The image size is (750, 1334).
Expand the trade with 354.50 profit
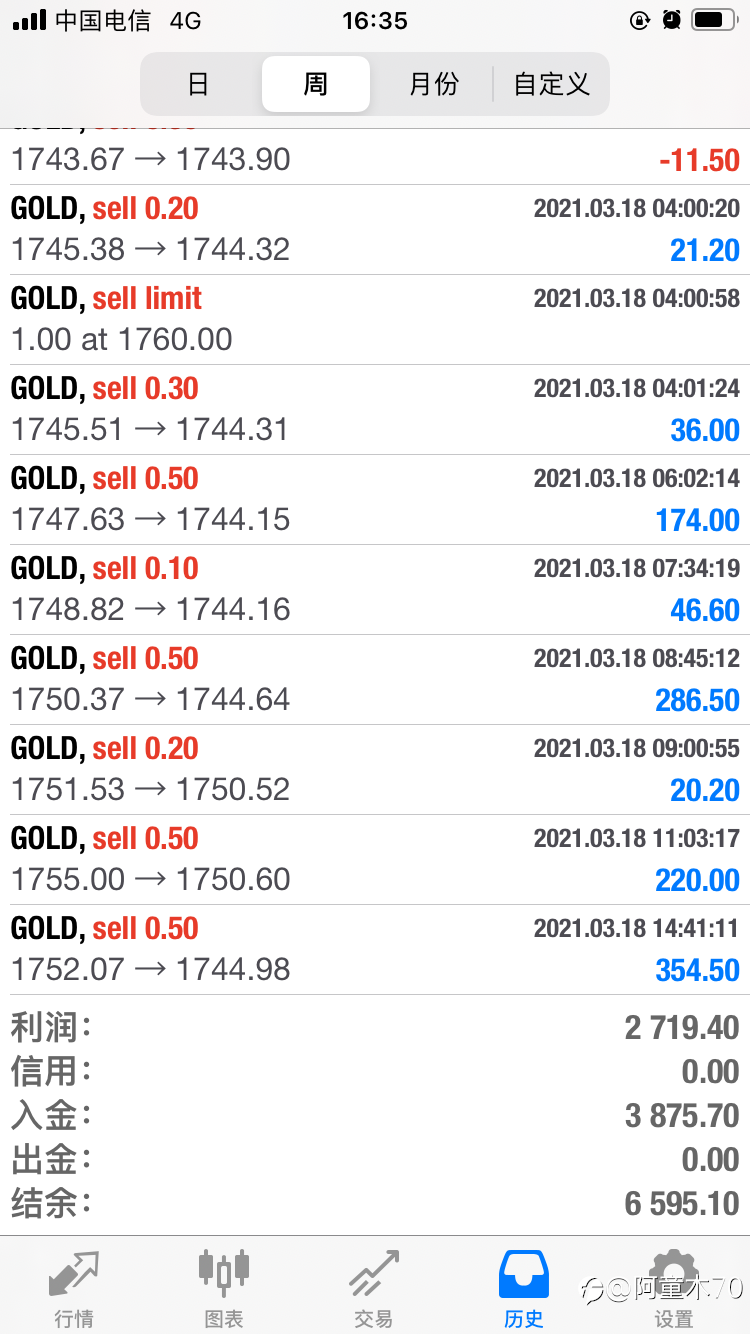[x=375, y=950]
